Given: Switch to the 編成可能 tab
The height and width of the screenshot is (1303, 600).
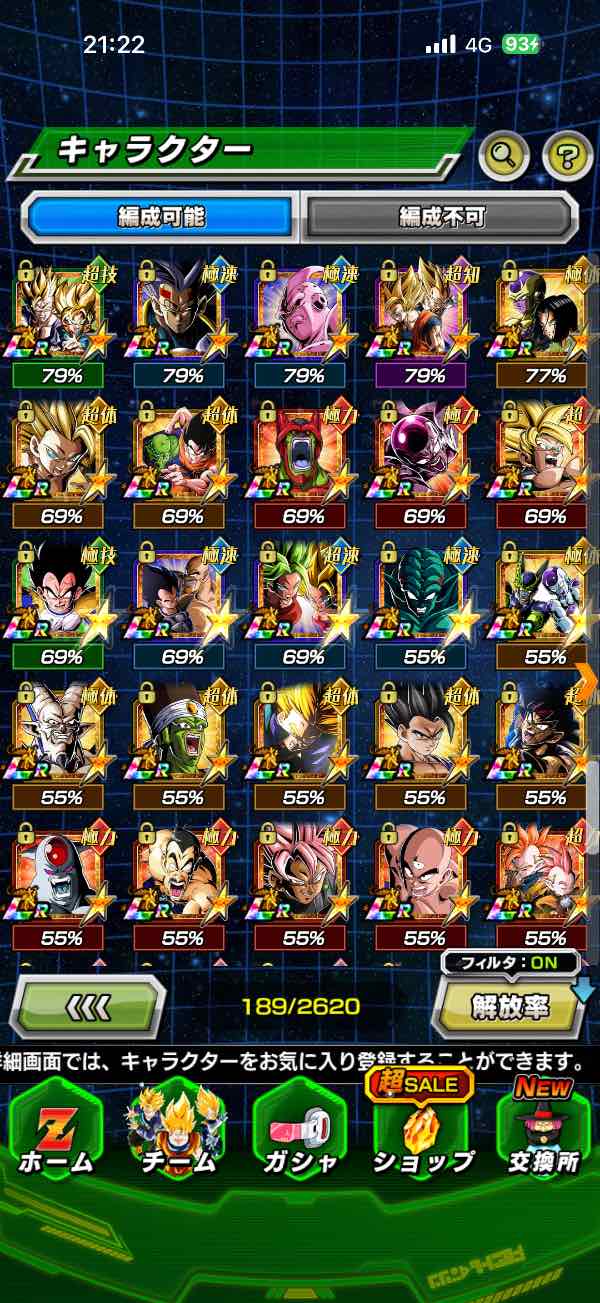Looking at the screenshot, I should click(161, 216).
